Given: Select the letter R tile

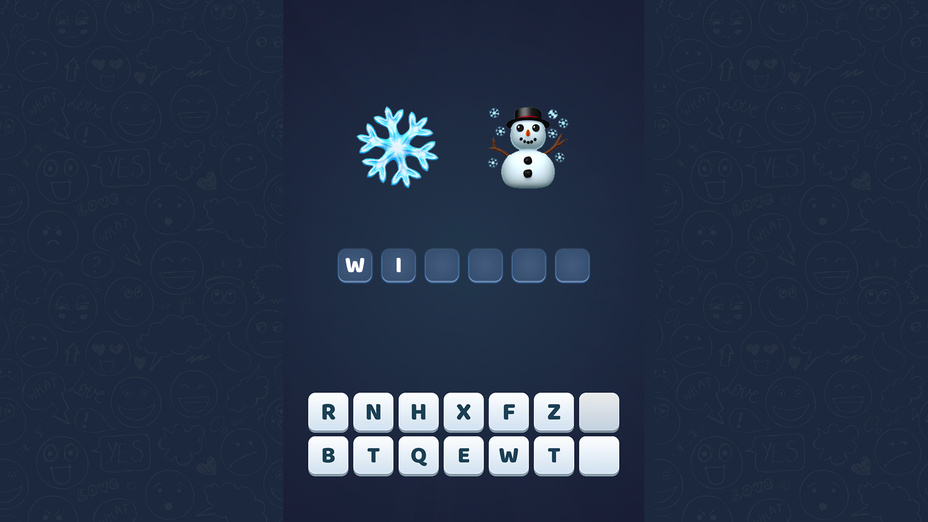Looking at the screenshot, I should [328, 411].
